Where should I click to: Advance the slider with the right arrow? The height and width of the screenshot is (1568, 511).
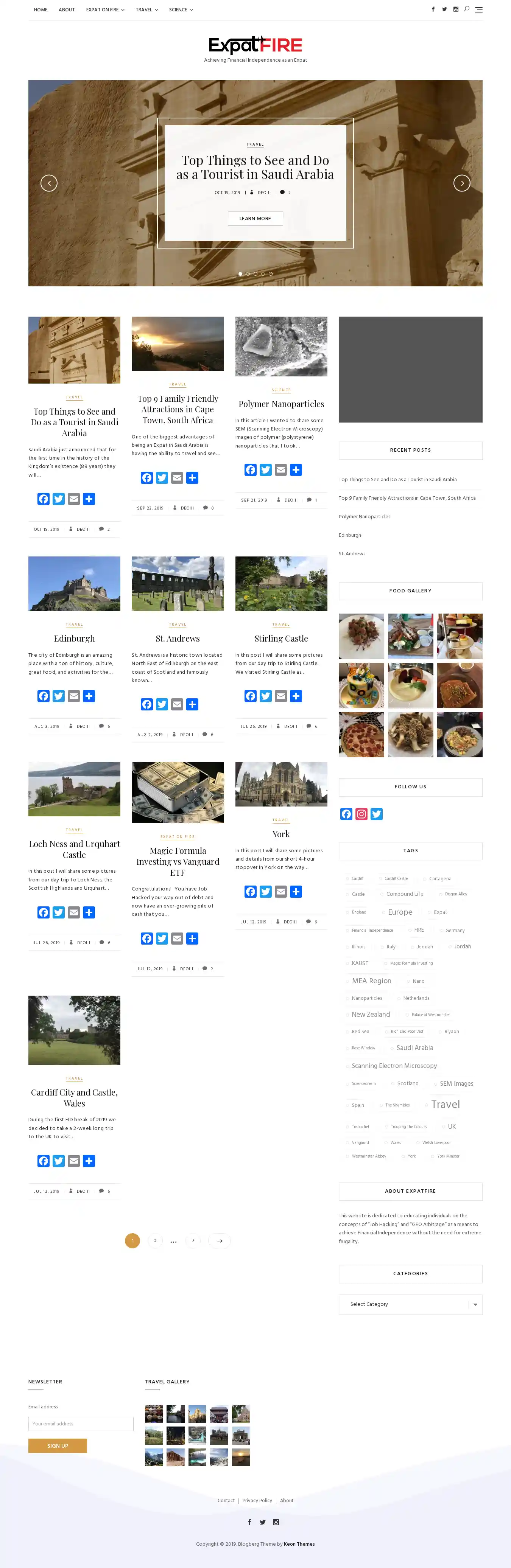[462, 183]
